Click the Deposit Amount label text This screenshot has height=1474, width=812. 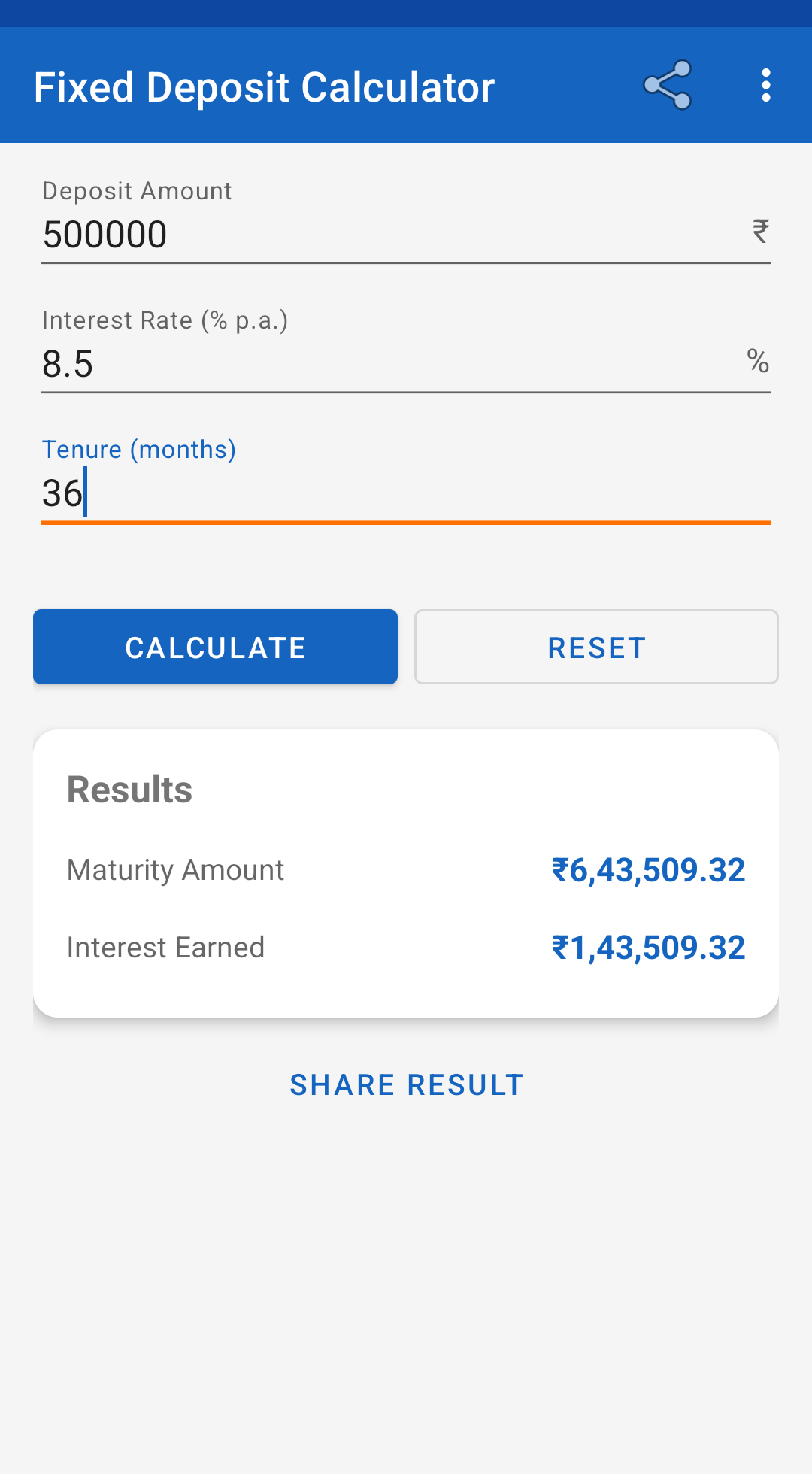pos(137,190)
